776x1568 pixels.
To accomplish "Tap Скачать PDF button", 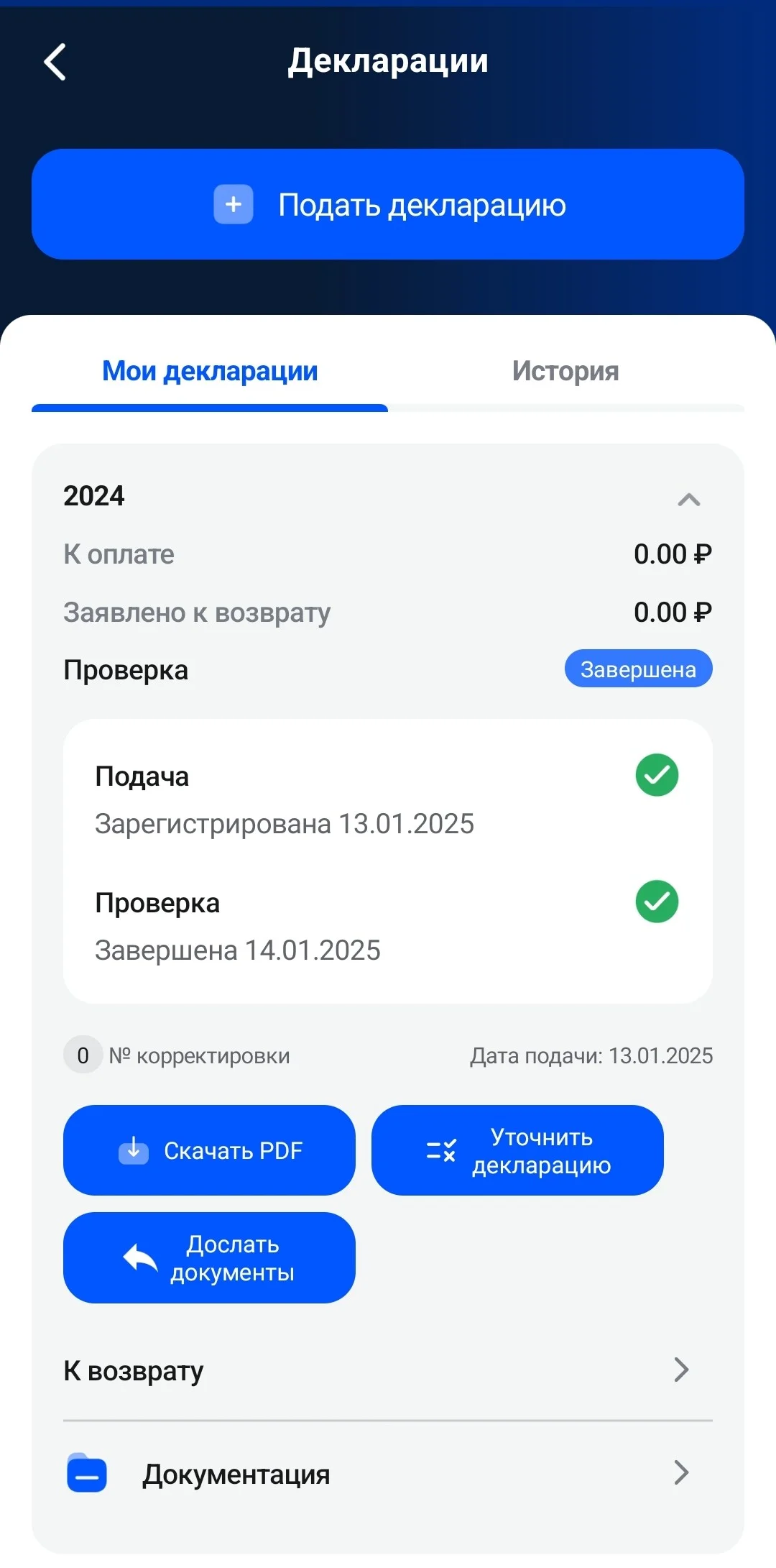I will pyautogui.click(x=209, y=1150).
